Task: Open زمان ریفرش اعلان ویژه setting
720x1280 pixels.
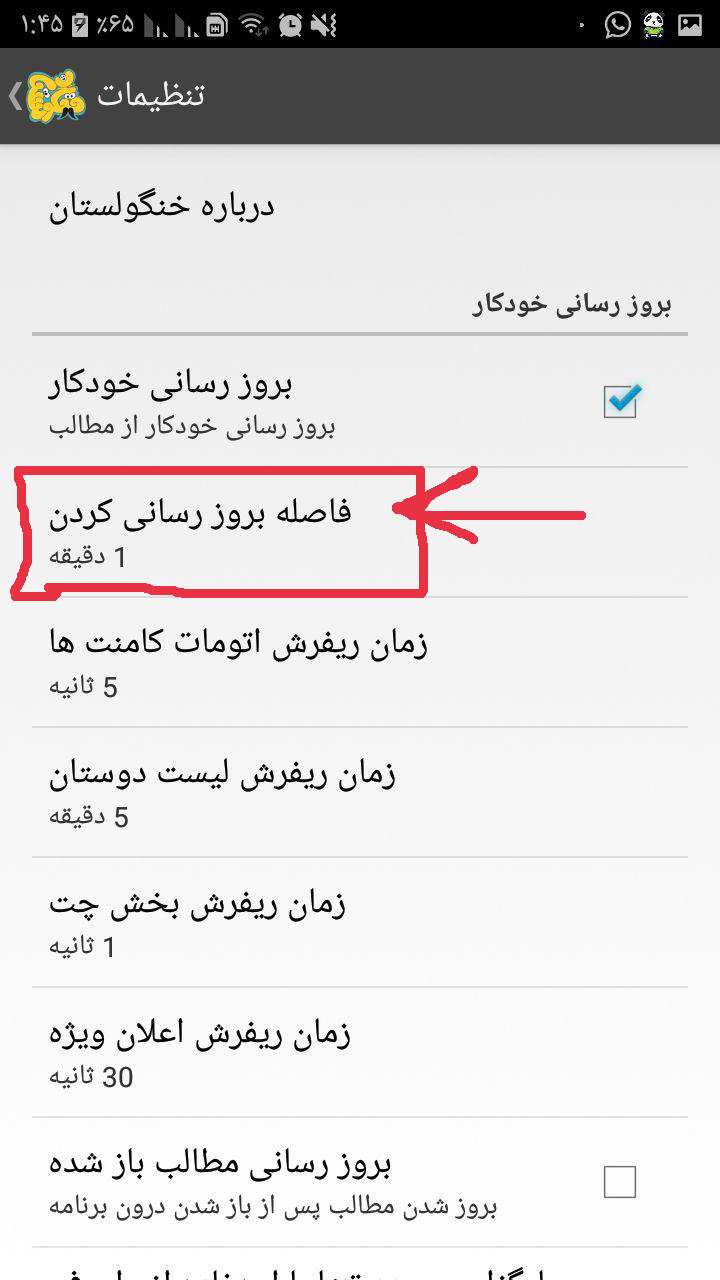Action: (360, 1052)
